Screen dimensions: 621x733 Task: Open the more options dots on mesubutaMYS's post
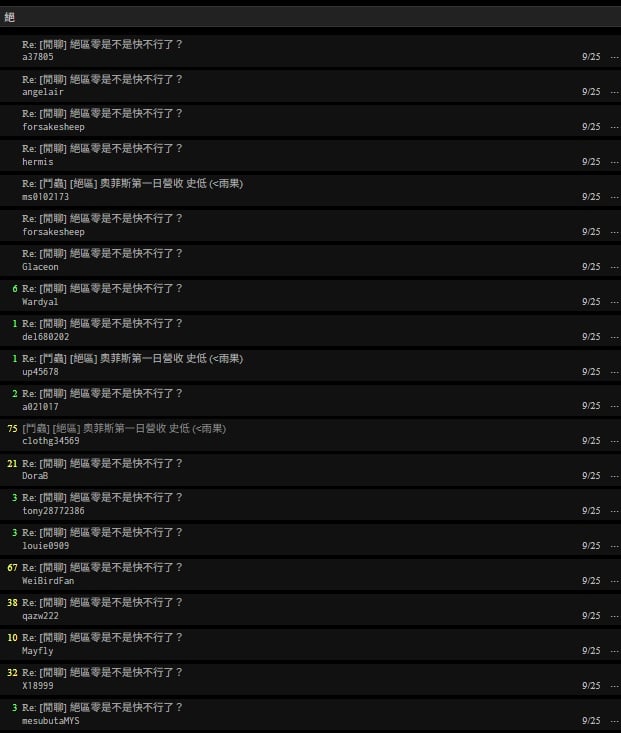[614, 721]
